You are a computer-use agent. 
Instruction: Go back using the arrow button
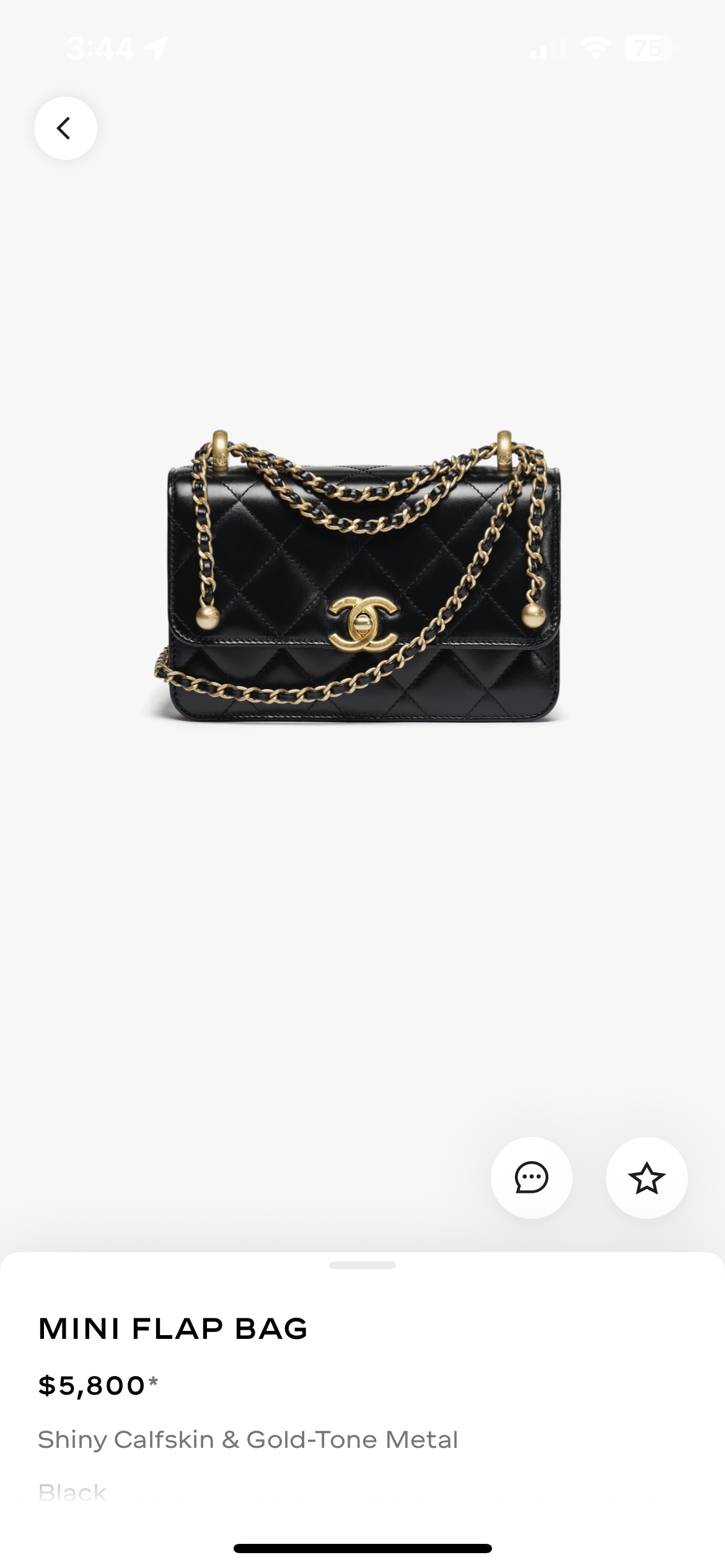tap(65, 128)
